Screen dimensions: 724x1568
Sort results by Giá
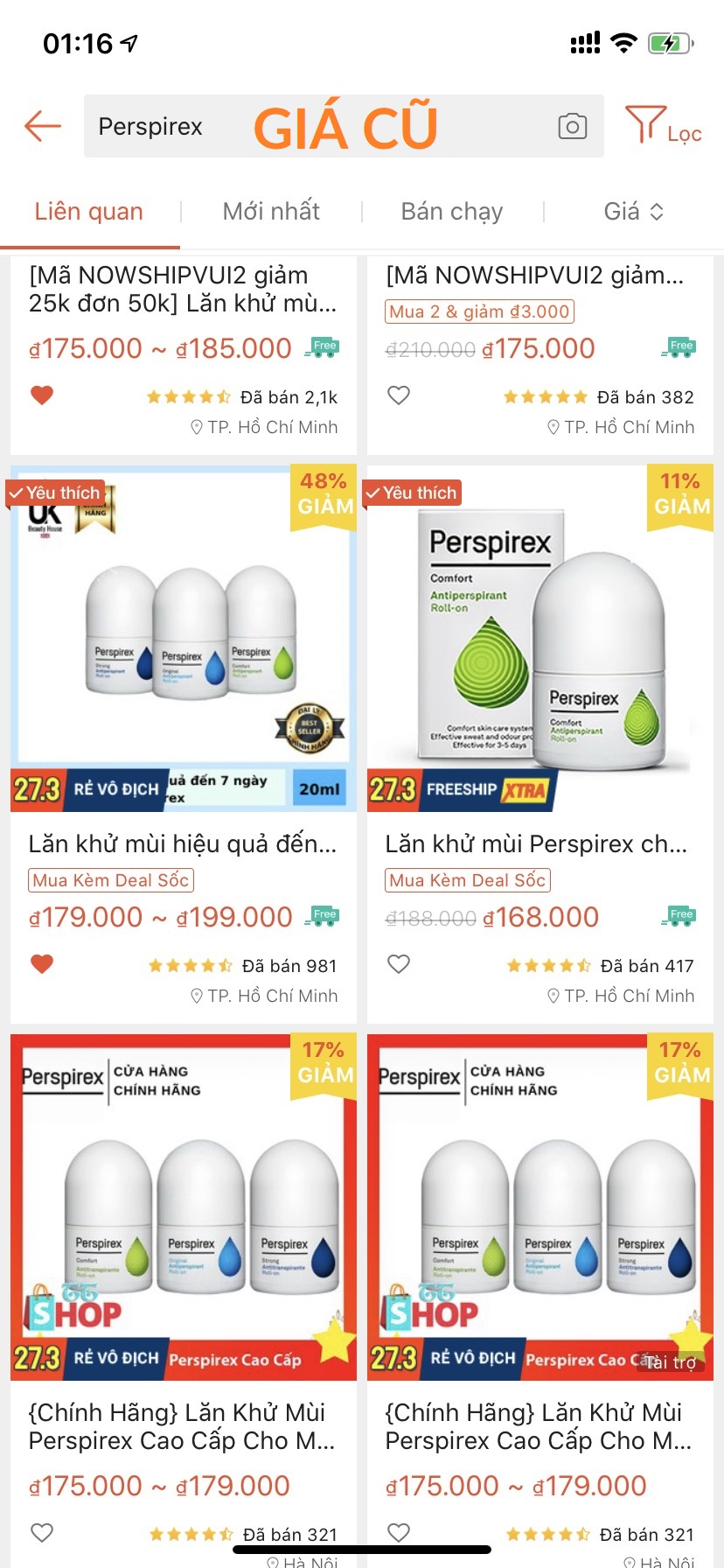tap(633, 211)
